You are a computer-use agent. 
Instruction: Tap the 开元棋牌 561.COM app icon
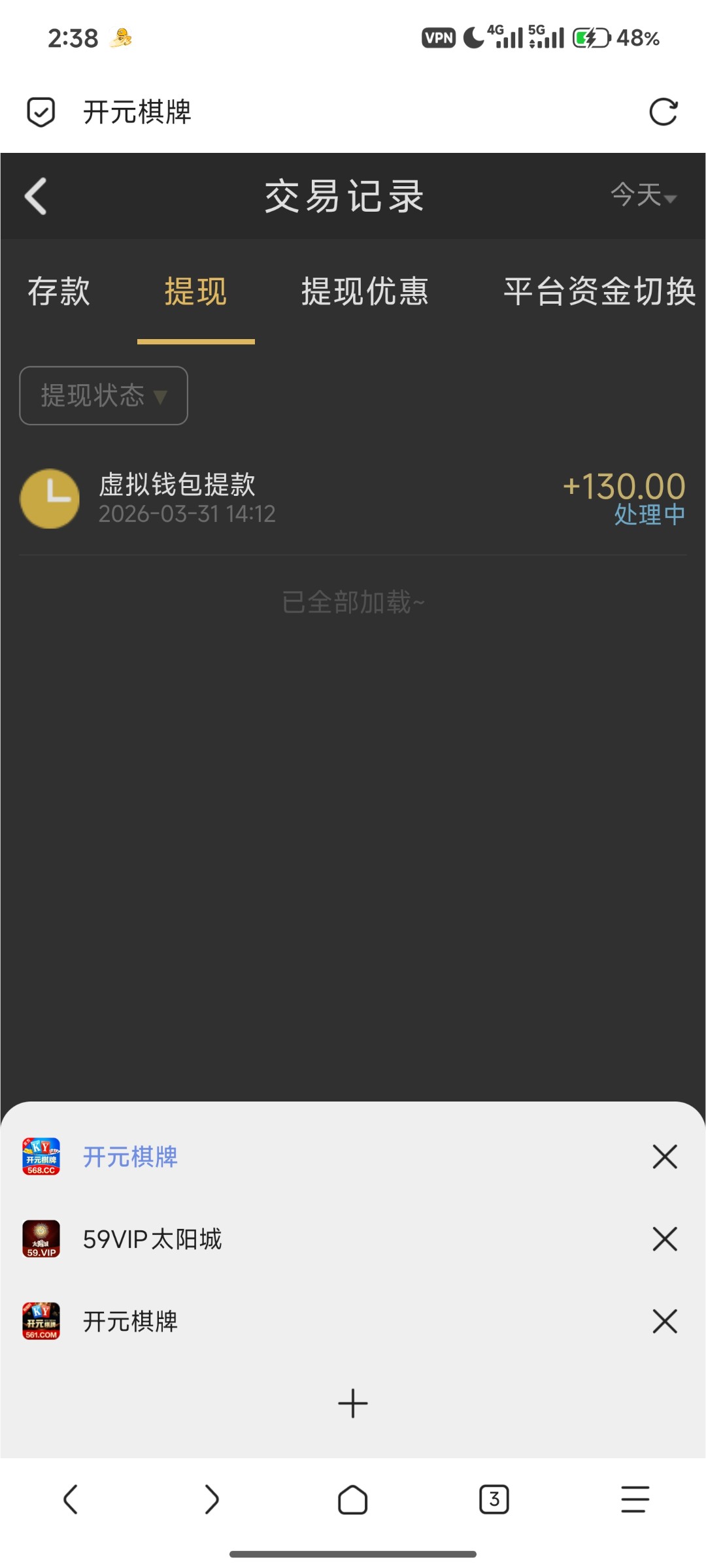coord(41,1320)
